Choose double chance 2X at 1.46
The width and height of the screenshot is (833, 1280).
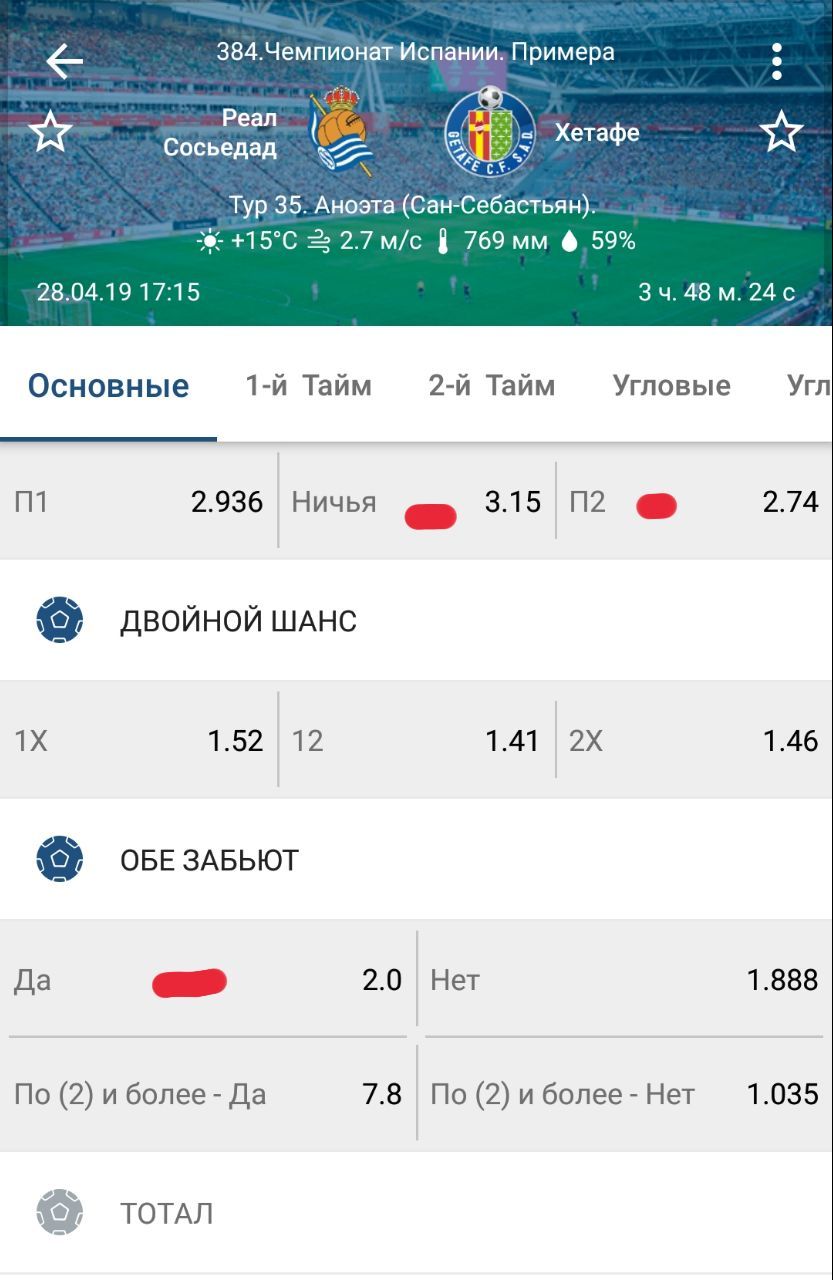point(694,741)
